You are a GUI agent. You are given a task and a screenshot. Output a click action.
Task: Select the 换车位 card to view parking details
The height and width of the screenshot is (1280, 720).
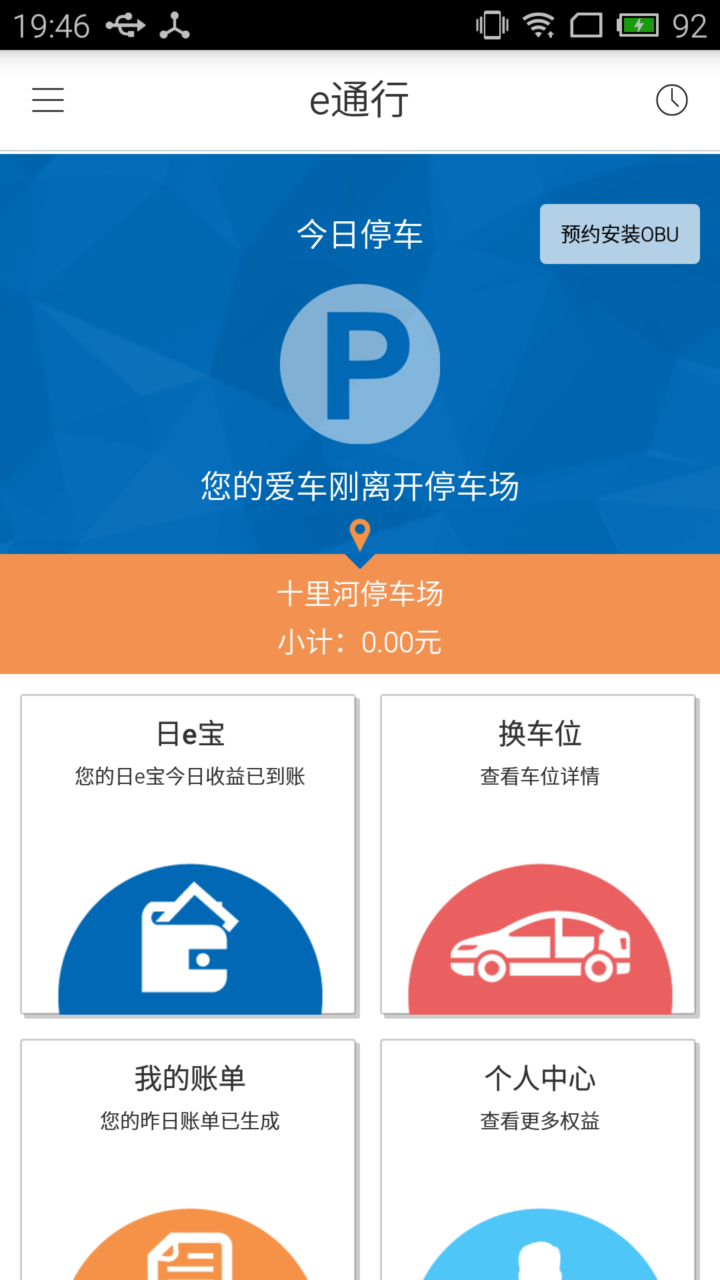538,855
